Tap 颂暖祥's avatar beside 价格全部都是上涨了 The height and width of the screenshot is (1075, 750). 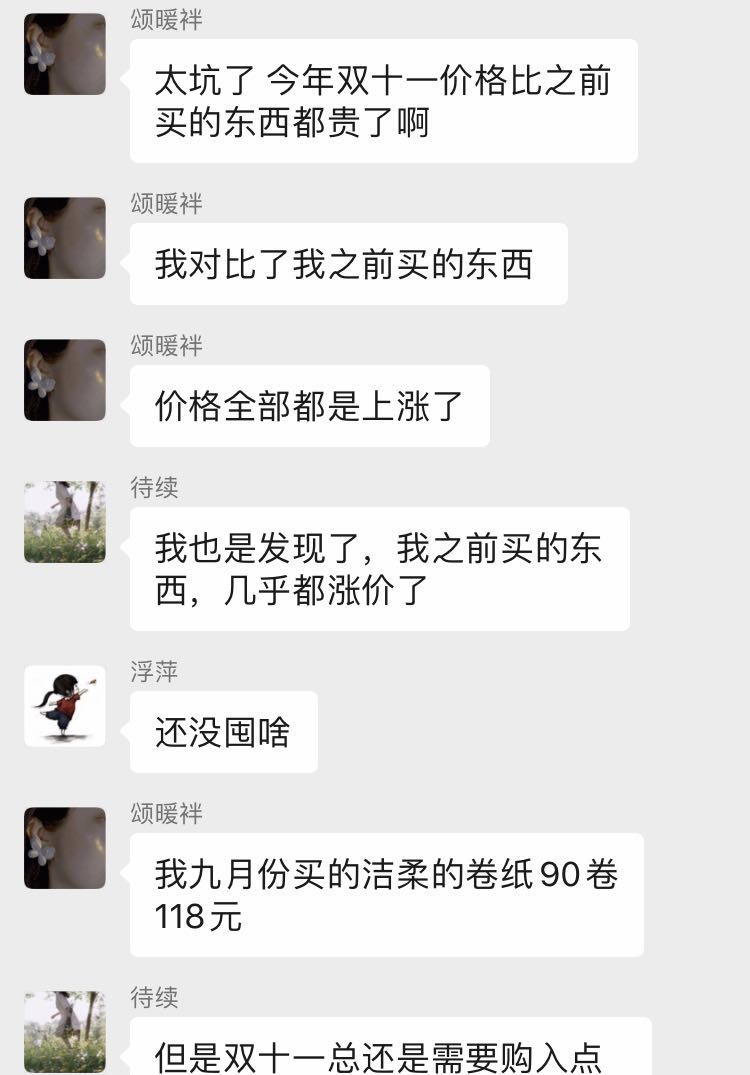tap(65, 380)
